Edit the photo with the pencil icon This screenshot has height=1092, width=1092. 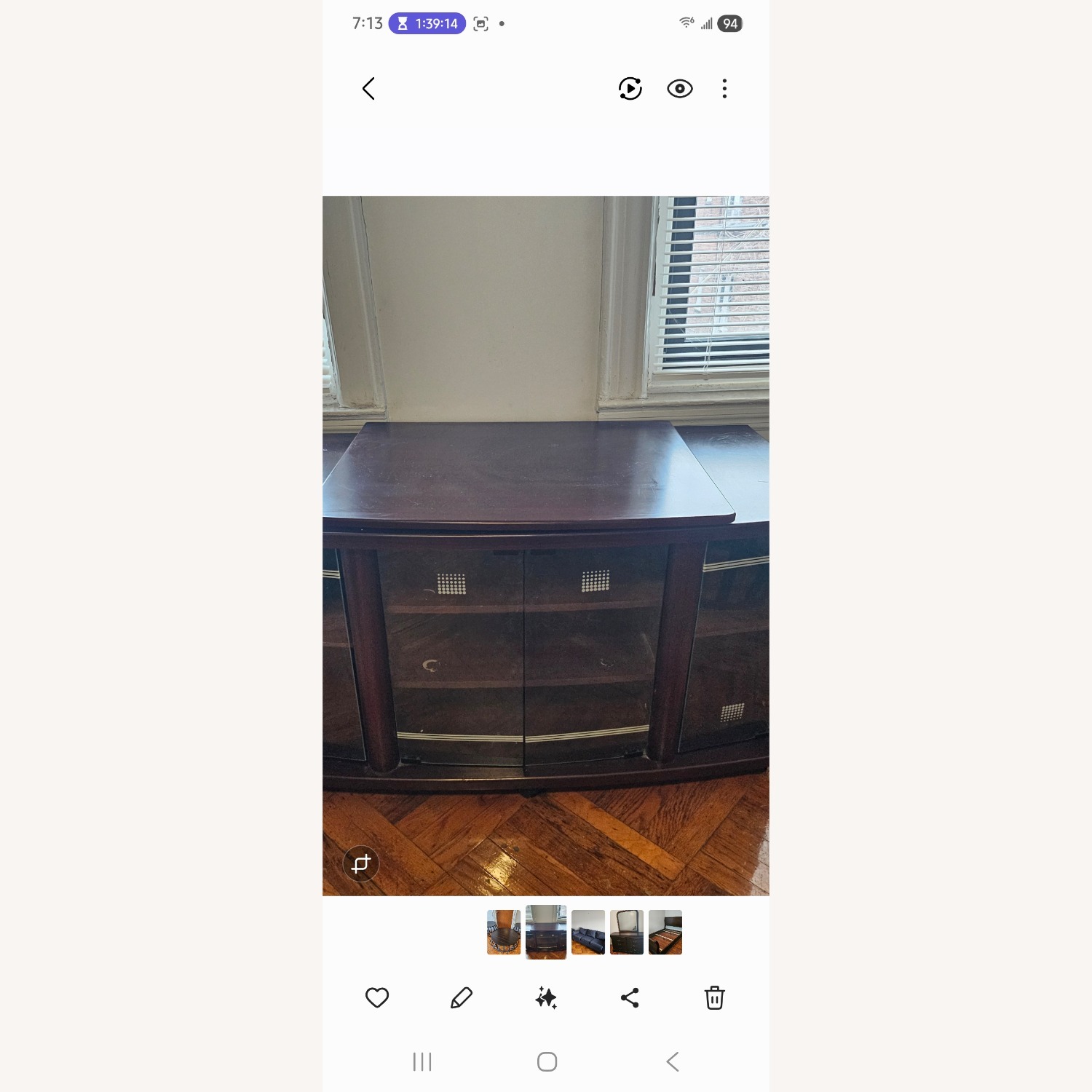click(462, 997)
